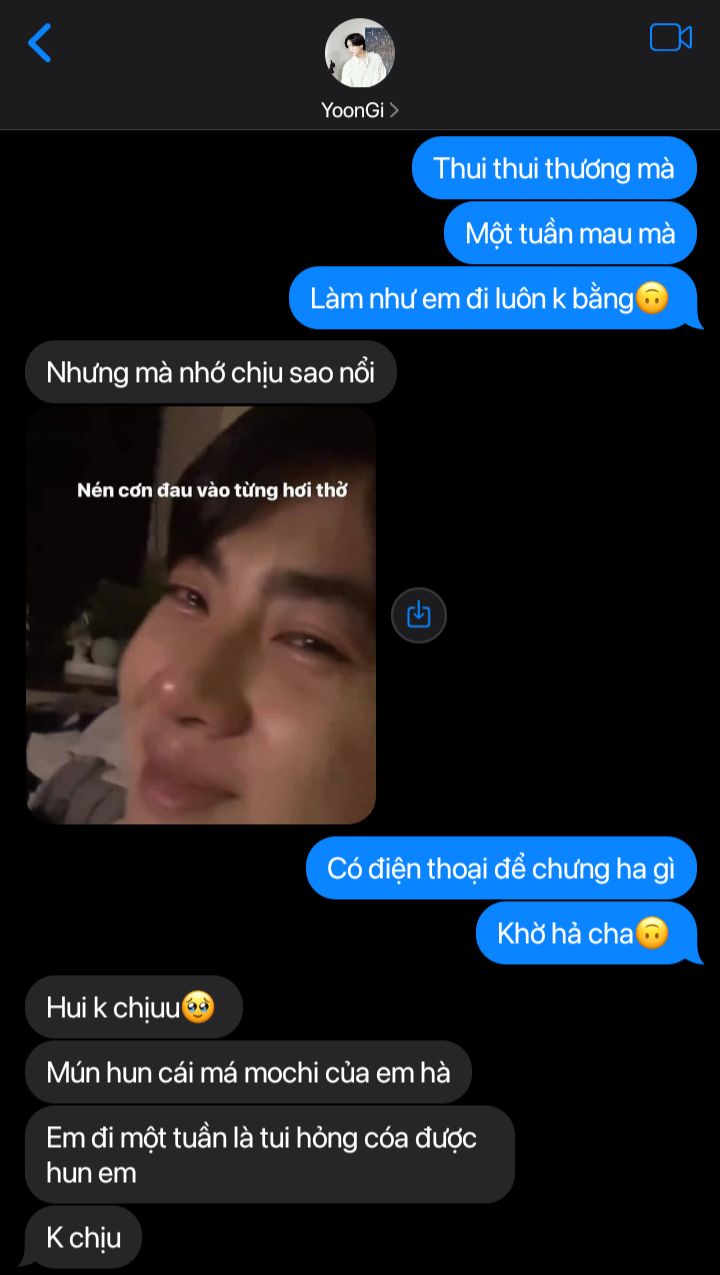Open the crying face photo attachment

click(201, 615)
